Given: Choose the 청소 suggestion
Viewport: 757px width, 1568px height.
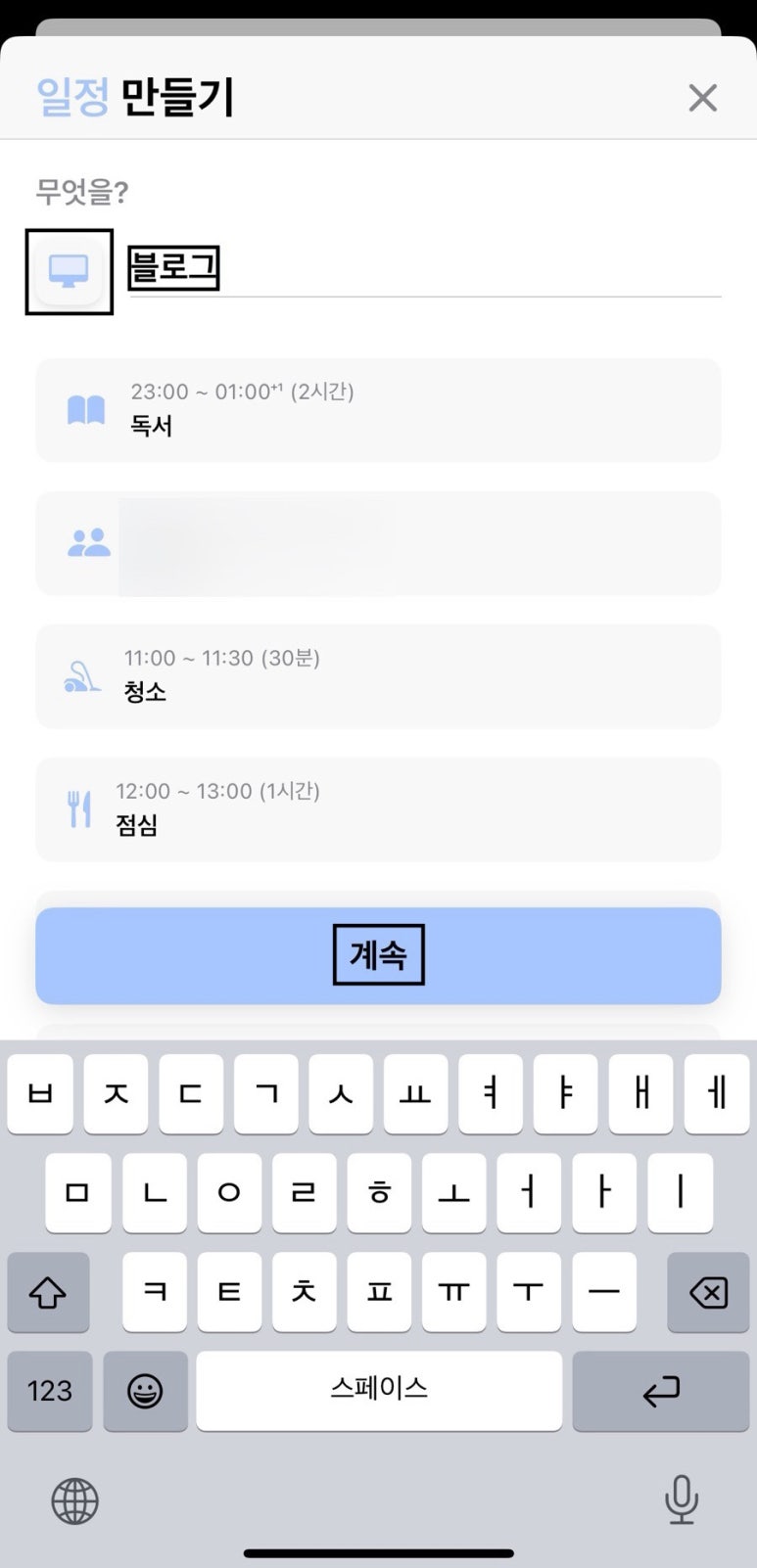Looking at the screenshot, I should 378,676.
